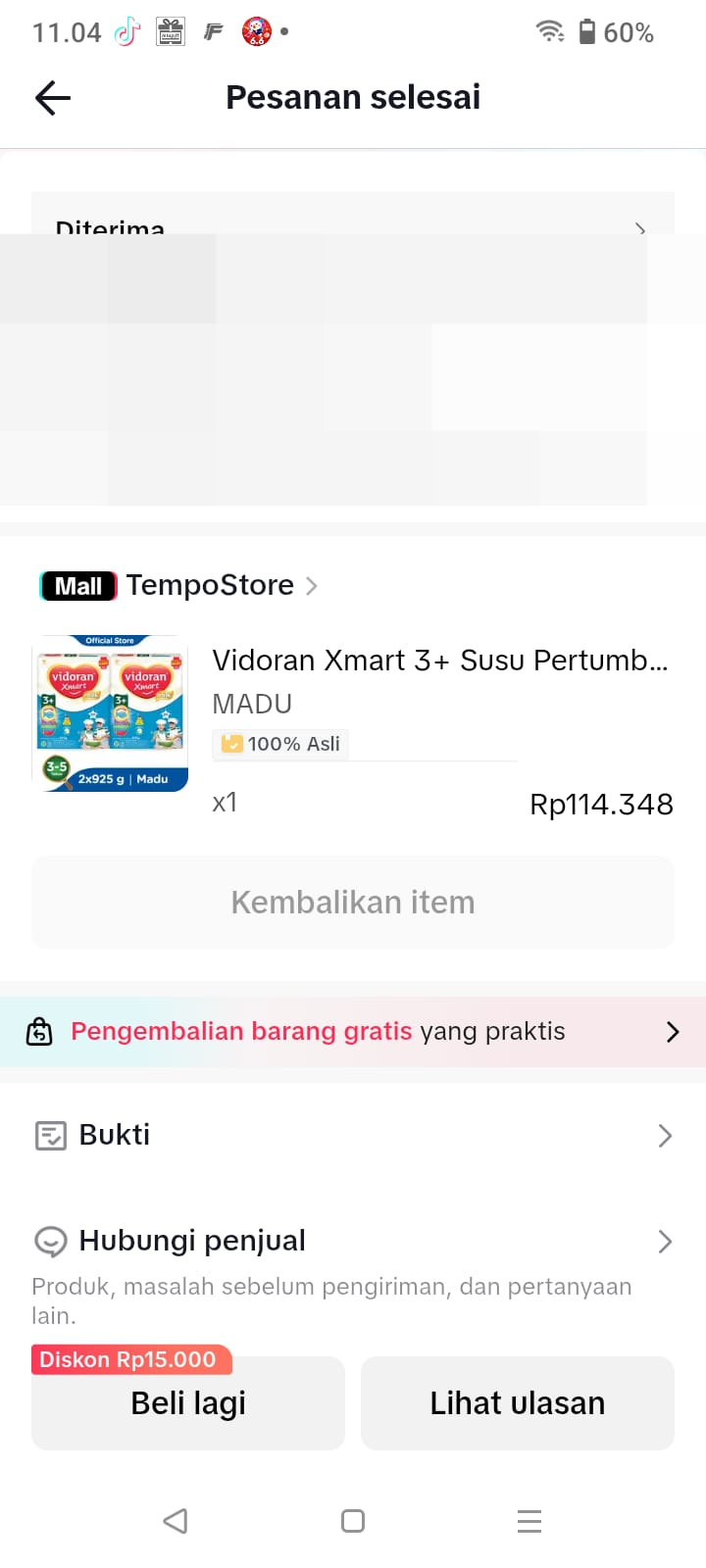Viewport: 706px width, 1568px height.
Task: Tap the Kembalikan item button
Action: [353, 902]
